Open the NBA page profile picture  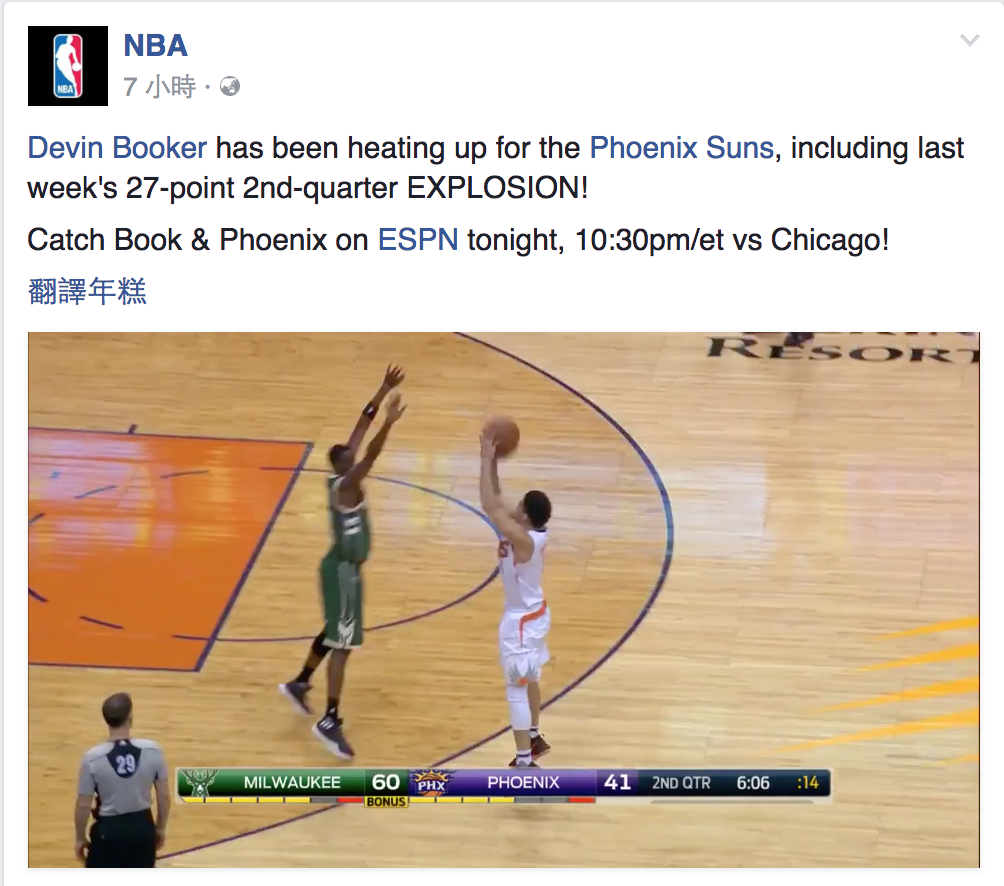tap(67, 66)
